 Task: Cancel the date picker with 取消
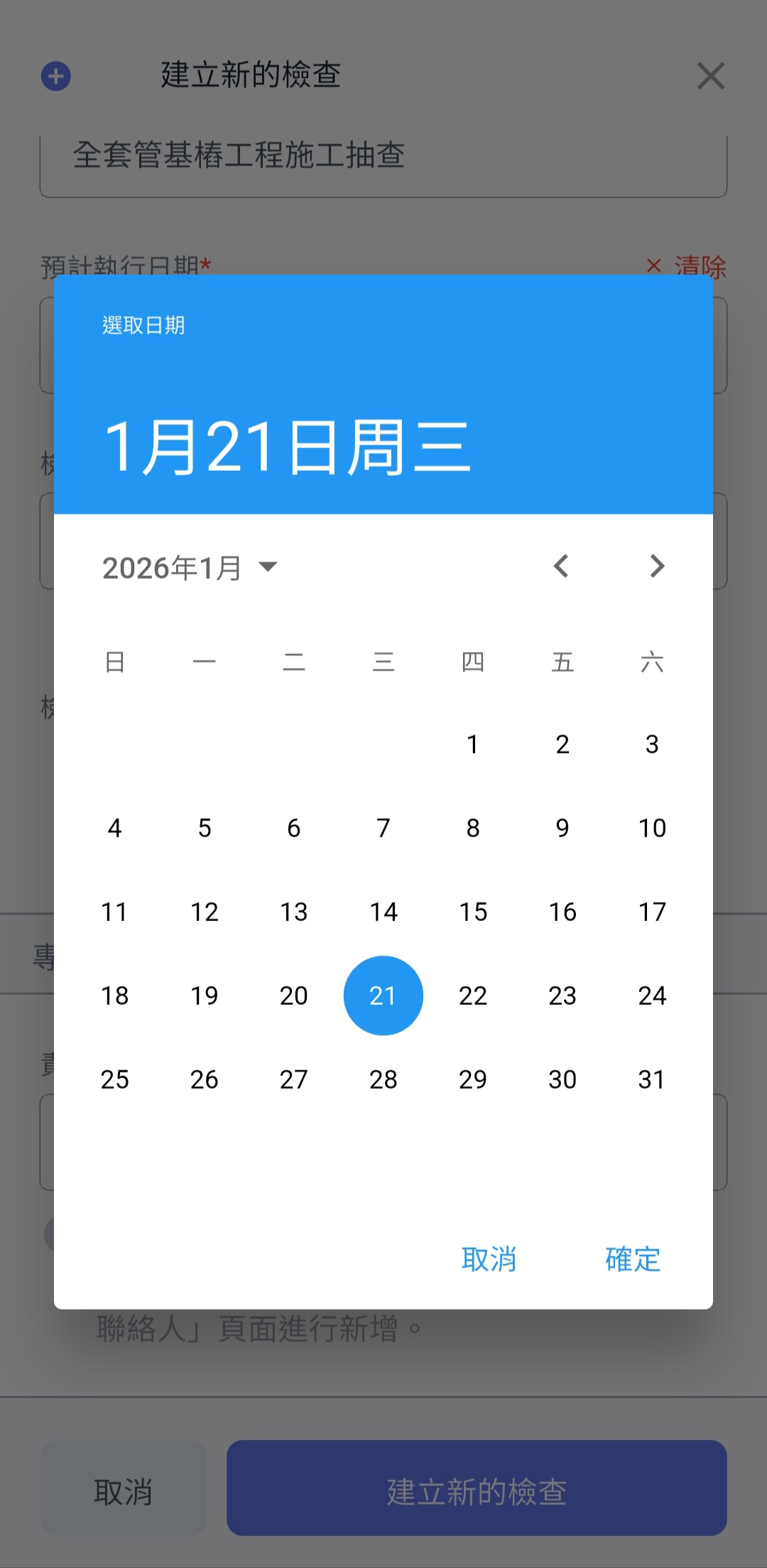point(489,1259)
